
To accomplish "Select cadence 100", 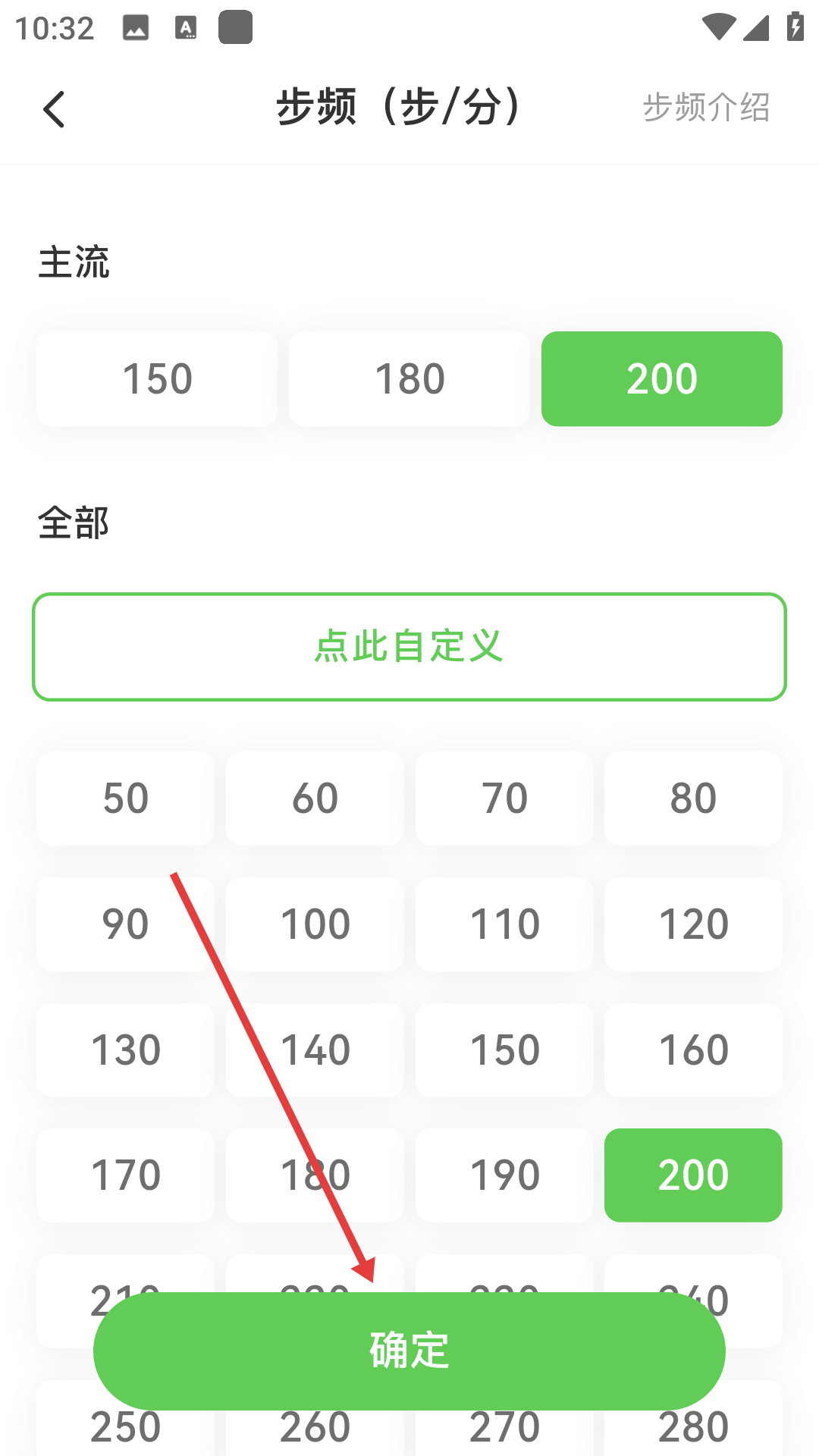I will (315, 924).
